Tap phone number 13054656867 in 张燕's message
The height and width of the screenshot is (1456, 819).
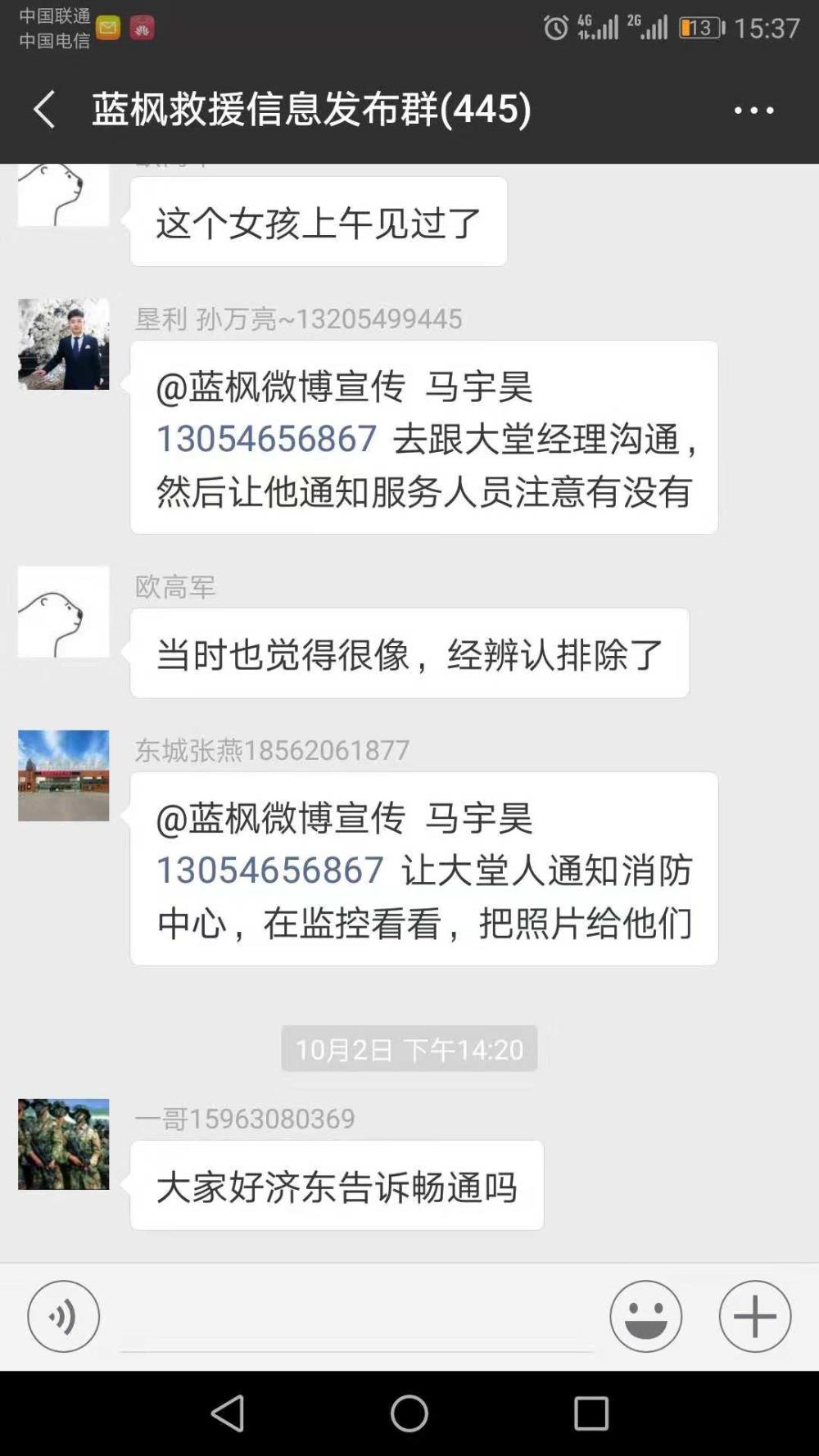(270, 870)
